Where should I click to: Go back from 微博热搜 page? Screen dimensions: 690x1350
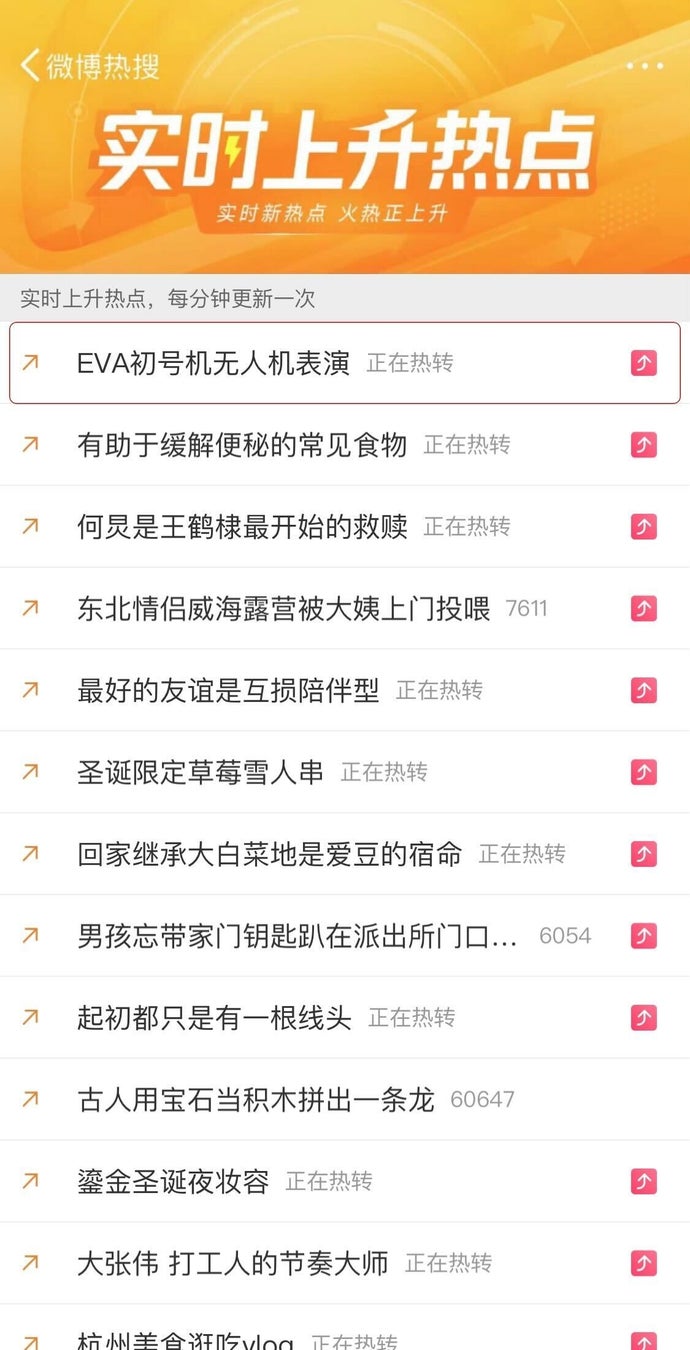30,66
